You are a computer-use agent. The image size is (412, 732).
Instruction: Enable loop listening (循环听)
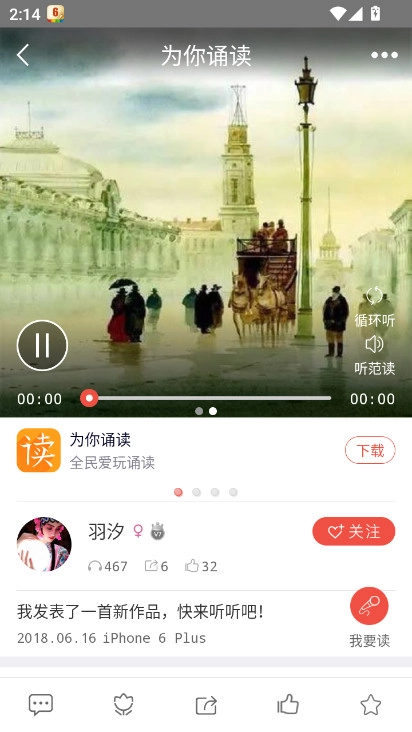pyautogui.click(x=374, y=307)
